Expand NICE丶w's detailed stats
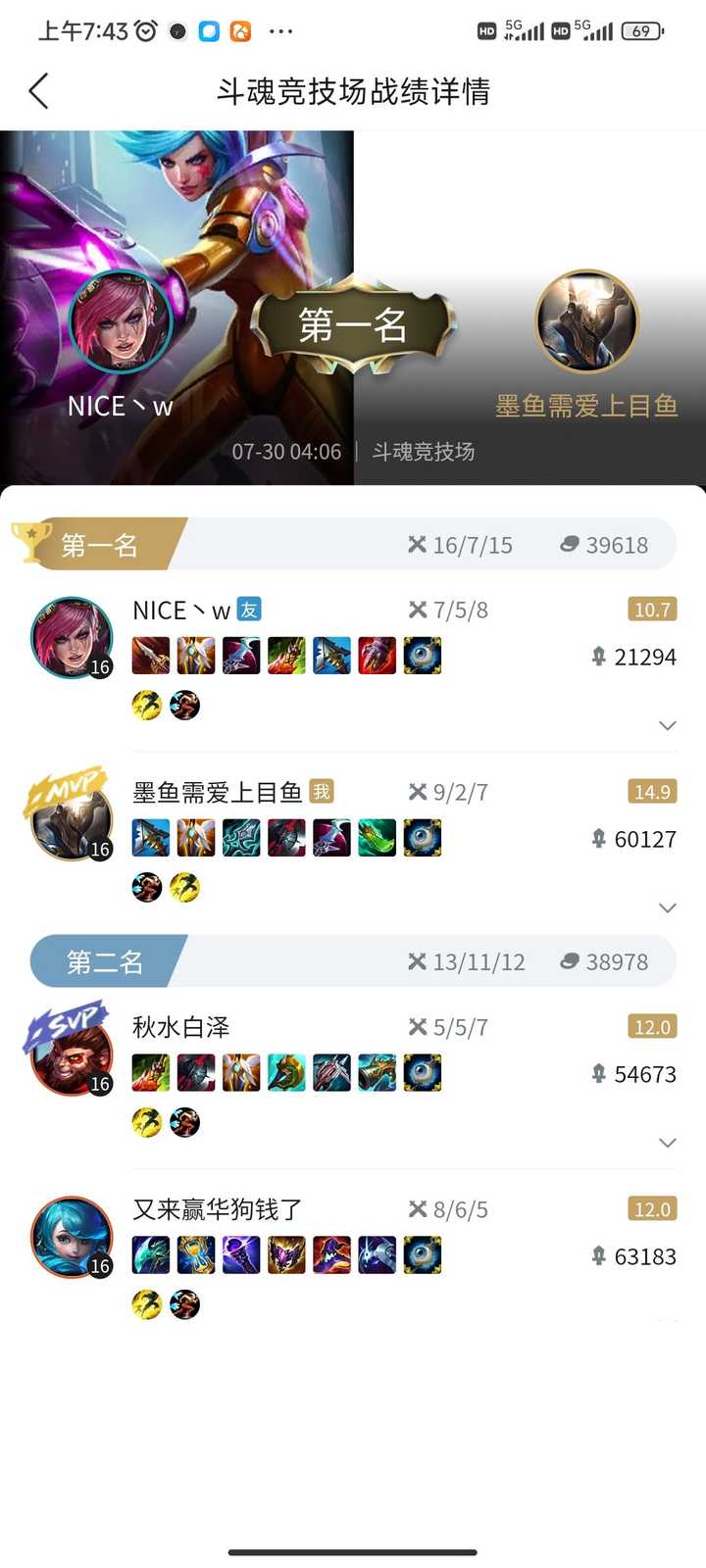 pos(668,726)
